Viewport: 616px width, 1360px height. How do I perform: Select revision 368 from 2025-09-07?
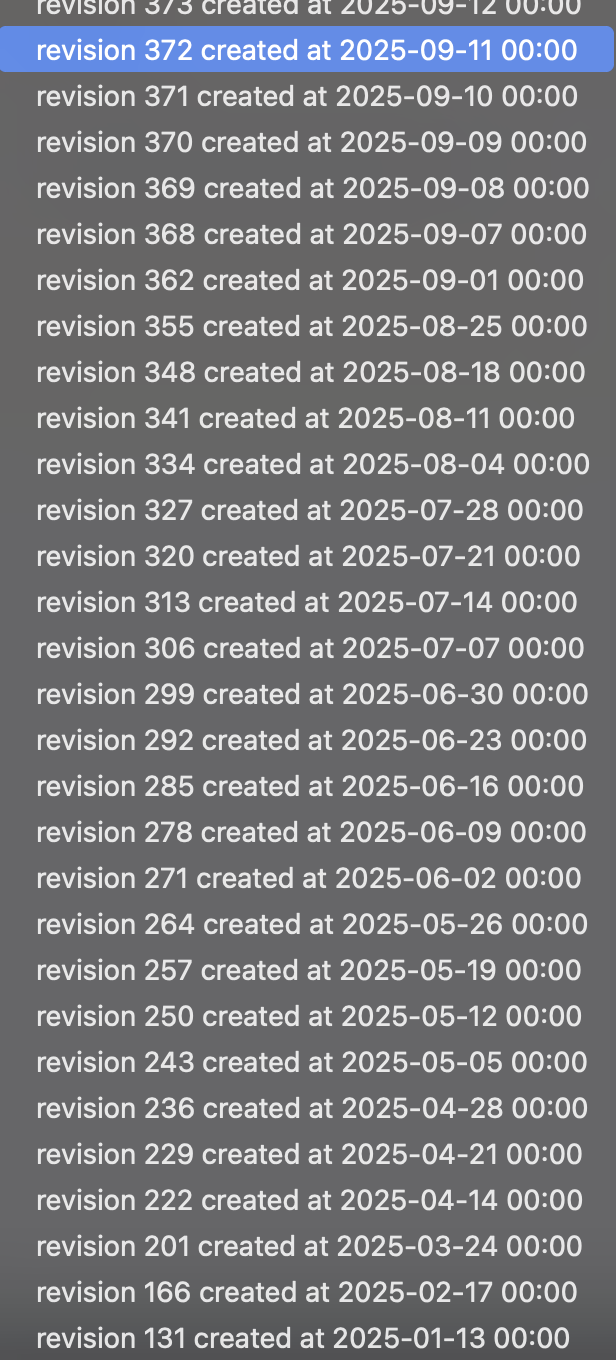click(306, 234)
